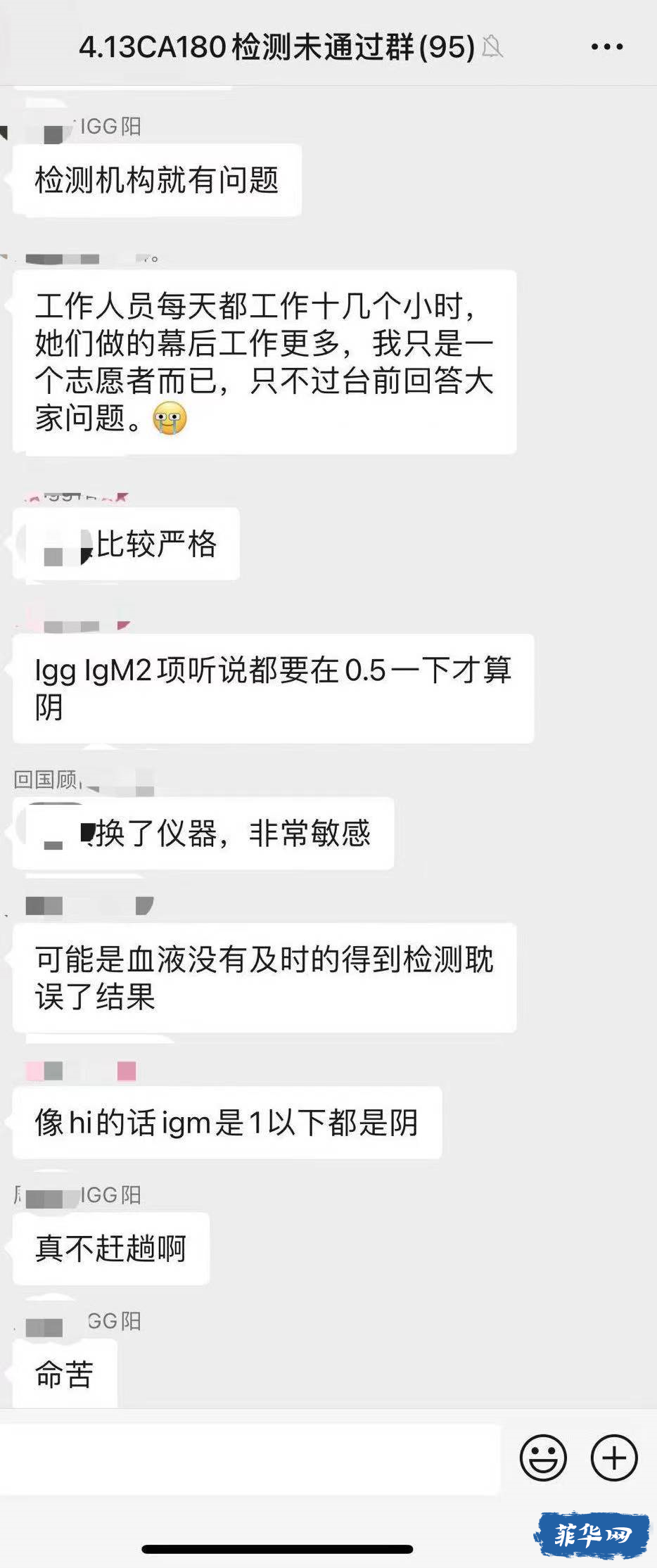Image resolution: width=657 pixels, height=1568 pixels.
Task: Open the emoji picker
Action: 542,1458
